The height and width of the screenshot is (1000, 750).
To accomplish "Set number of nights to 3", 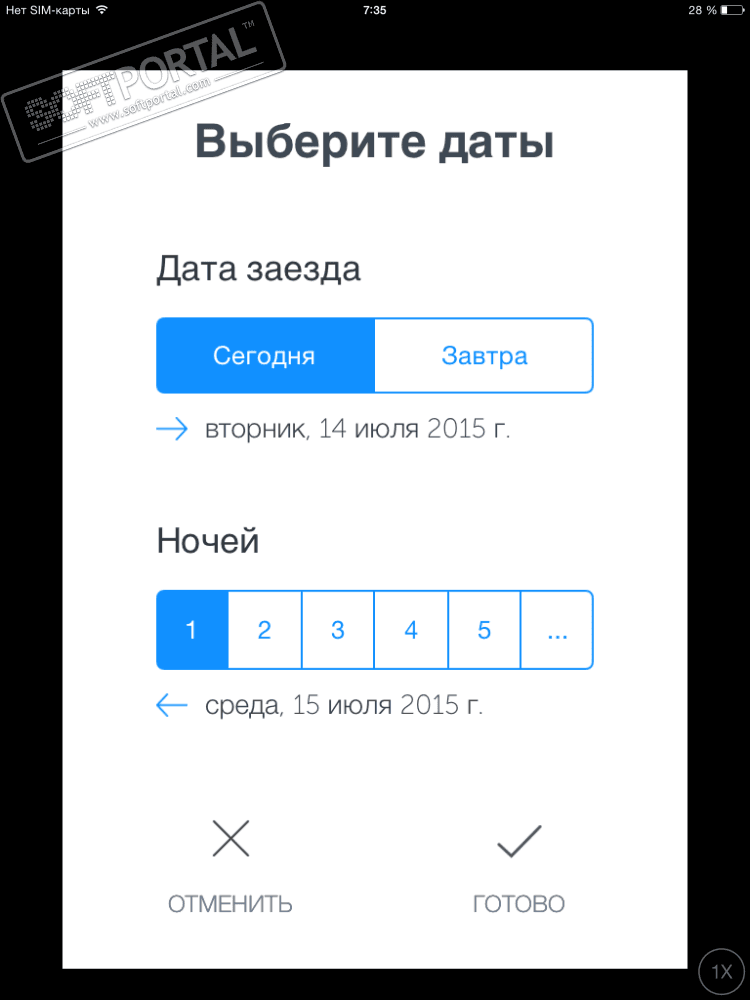I will (338, 630).
